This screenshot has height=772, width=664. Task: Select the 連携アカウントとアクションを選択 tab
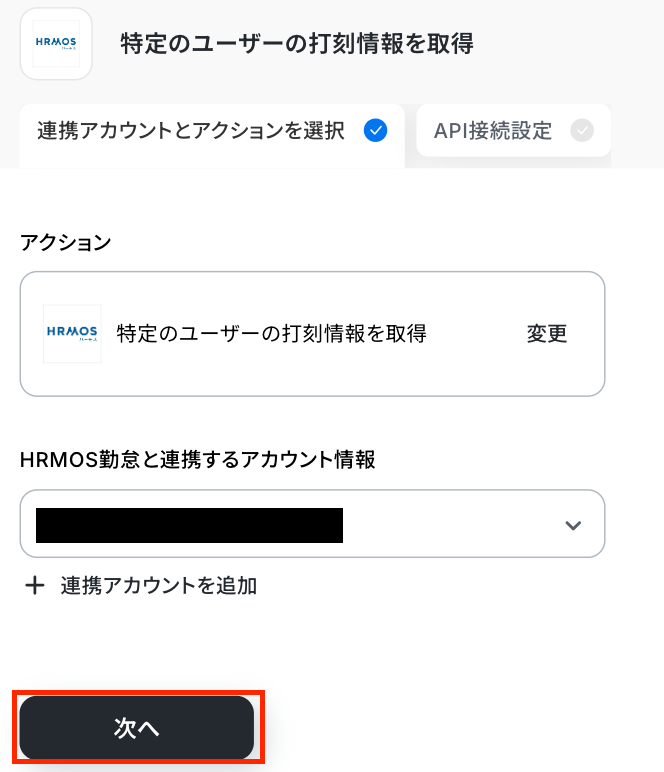tap(210, 131)
